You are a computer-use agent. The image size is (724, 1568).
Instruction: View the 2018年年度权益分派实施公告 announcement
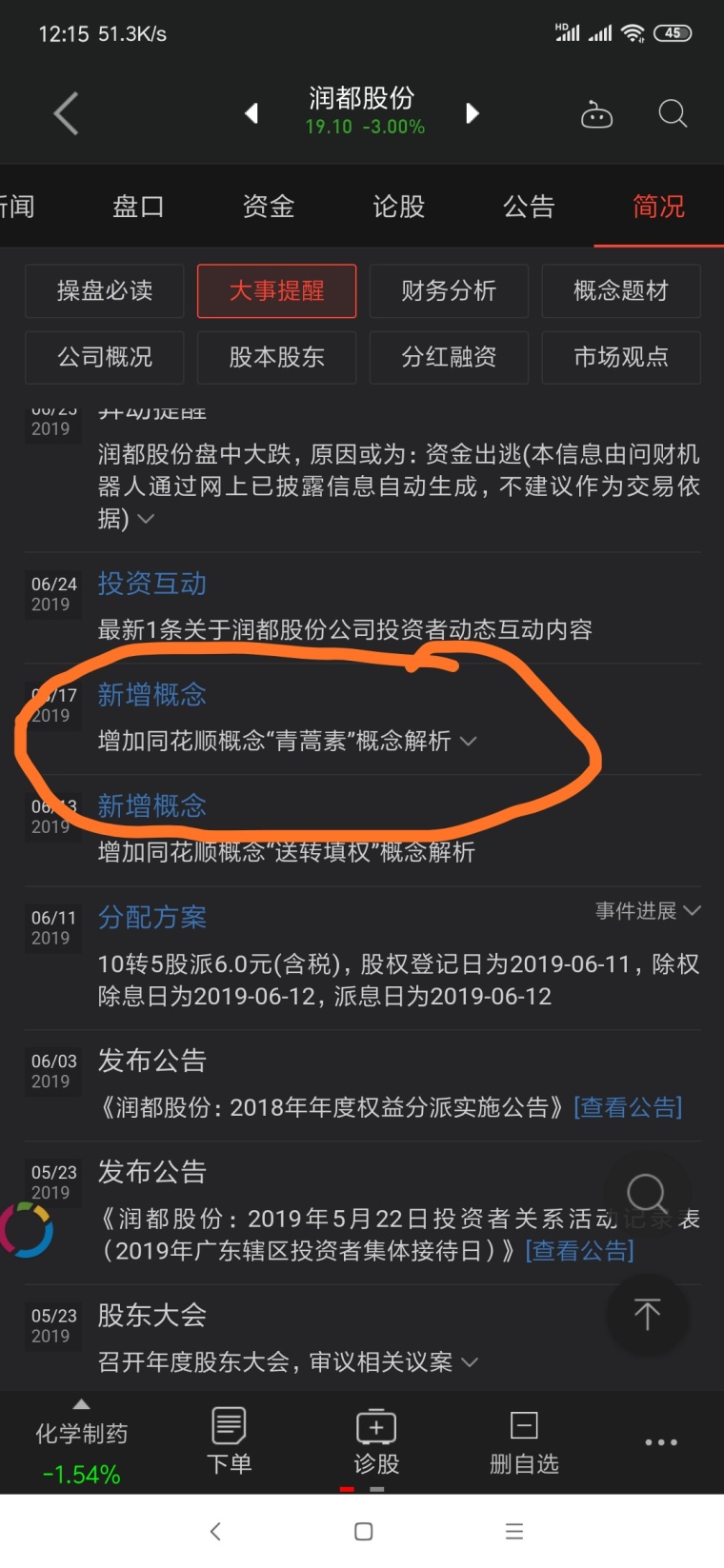click(628, 1108)
